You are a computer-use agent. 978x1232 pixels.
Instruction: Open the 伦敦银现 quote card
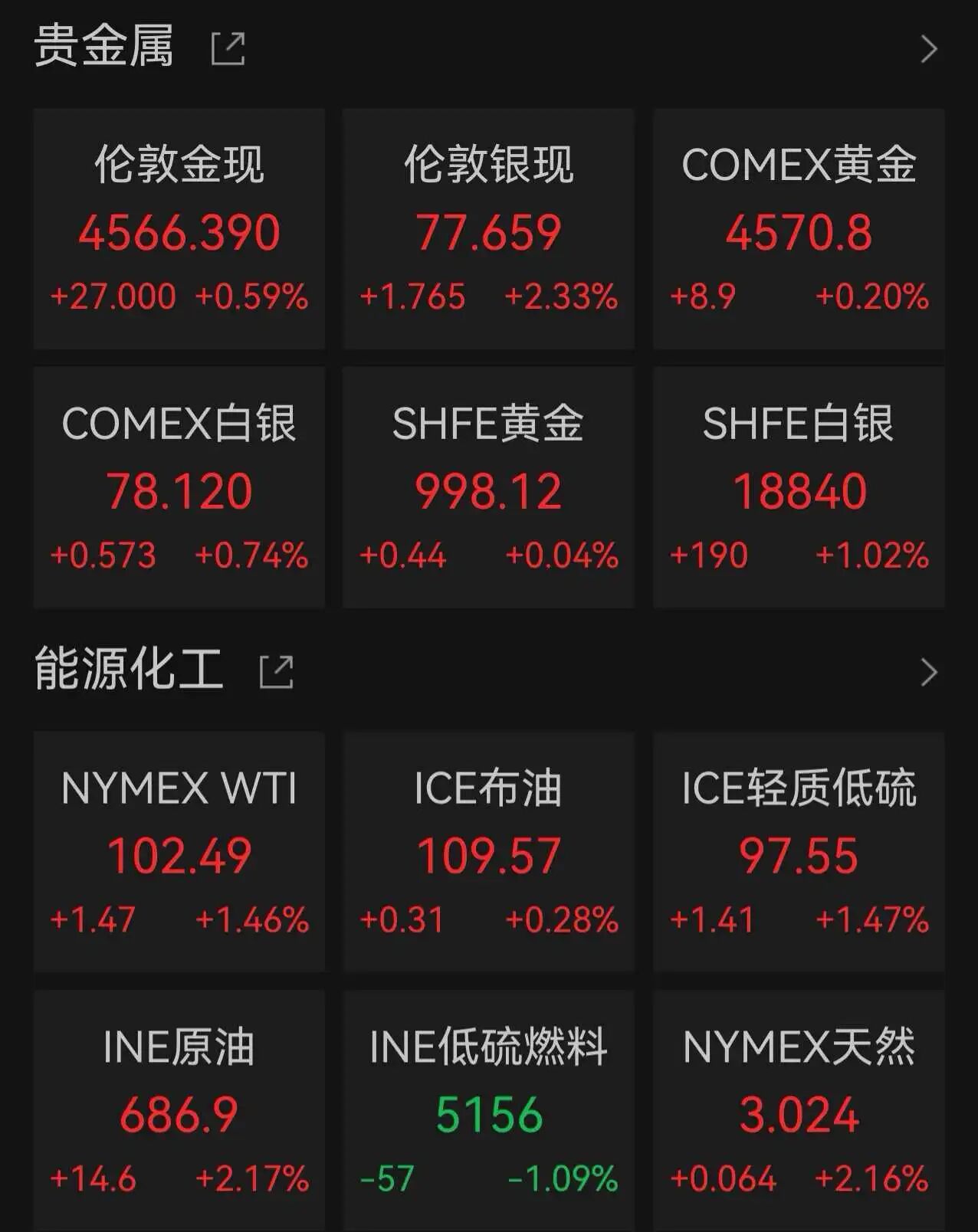(489, 229)
